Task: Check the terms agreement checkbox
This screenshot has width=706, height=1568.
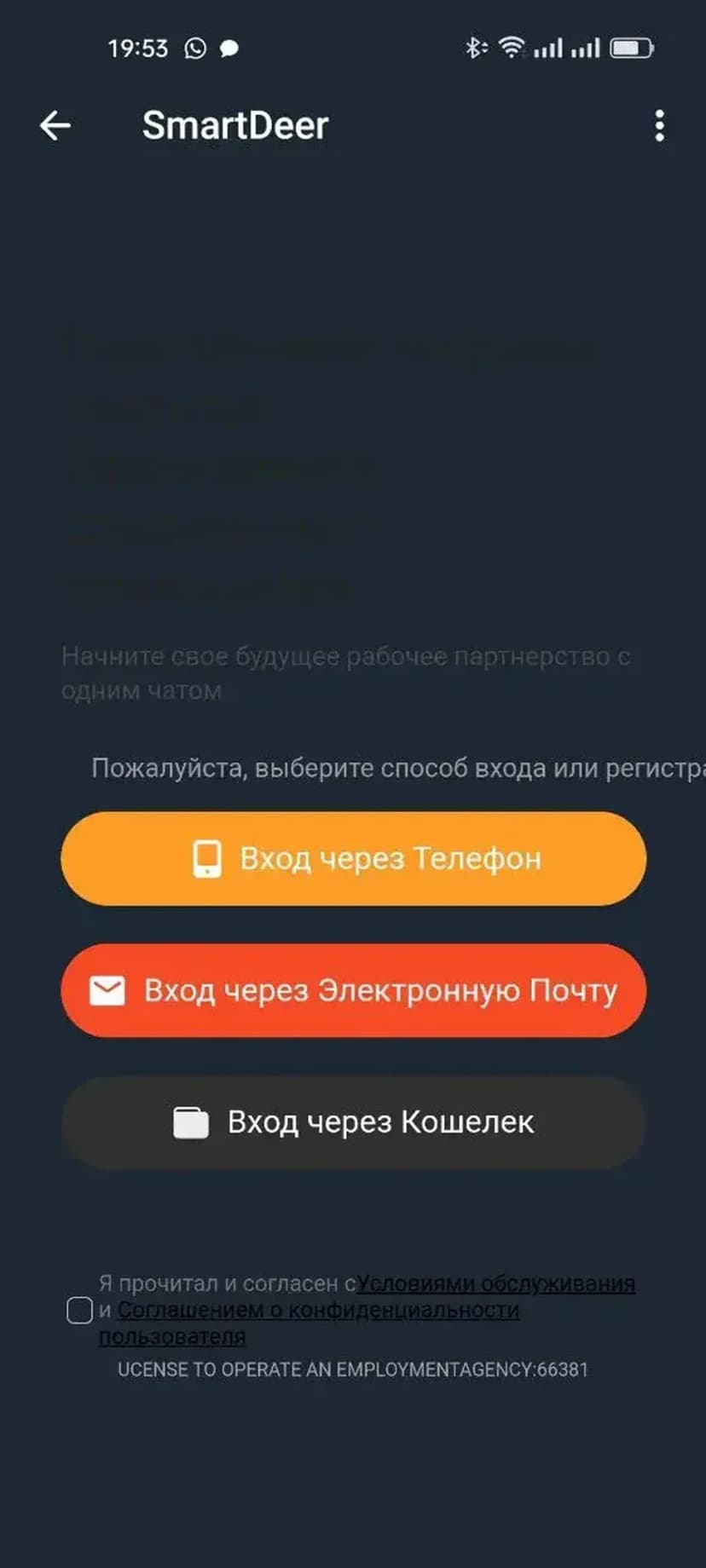Action: point(79,1310)
